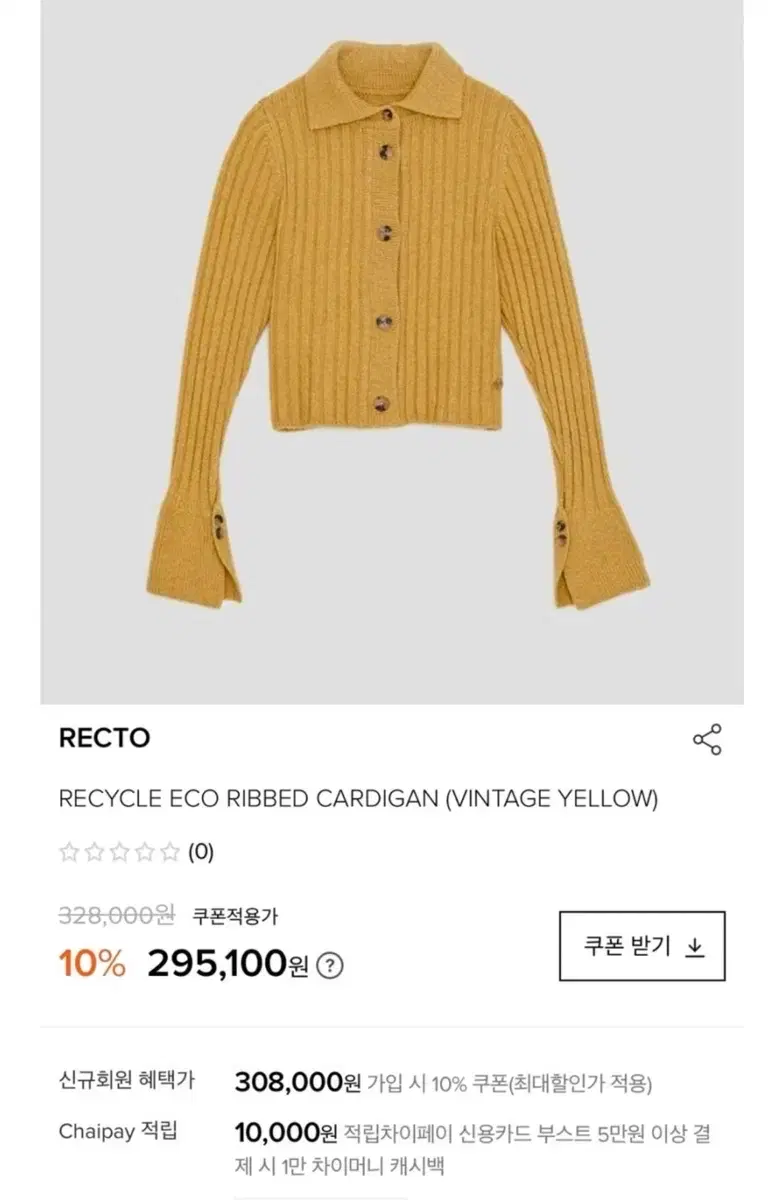The image size is (784, 1200).
Task: Tap the 쿠폰 받기 coupon download button
Action: pyautogui.click(x=642, y=946)
